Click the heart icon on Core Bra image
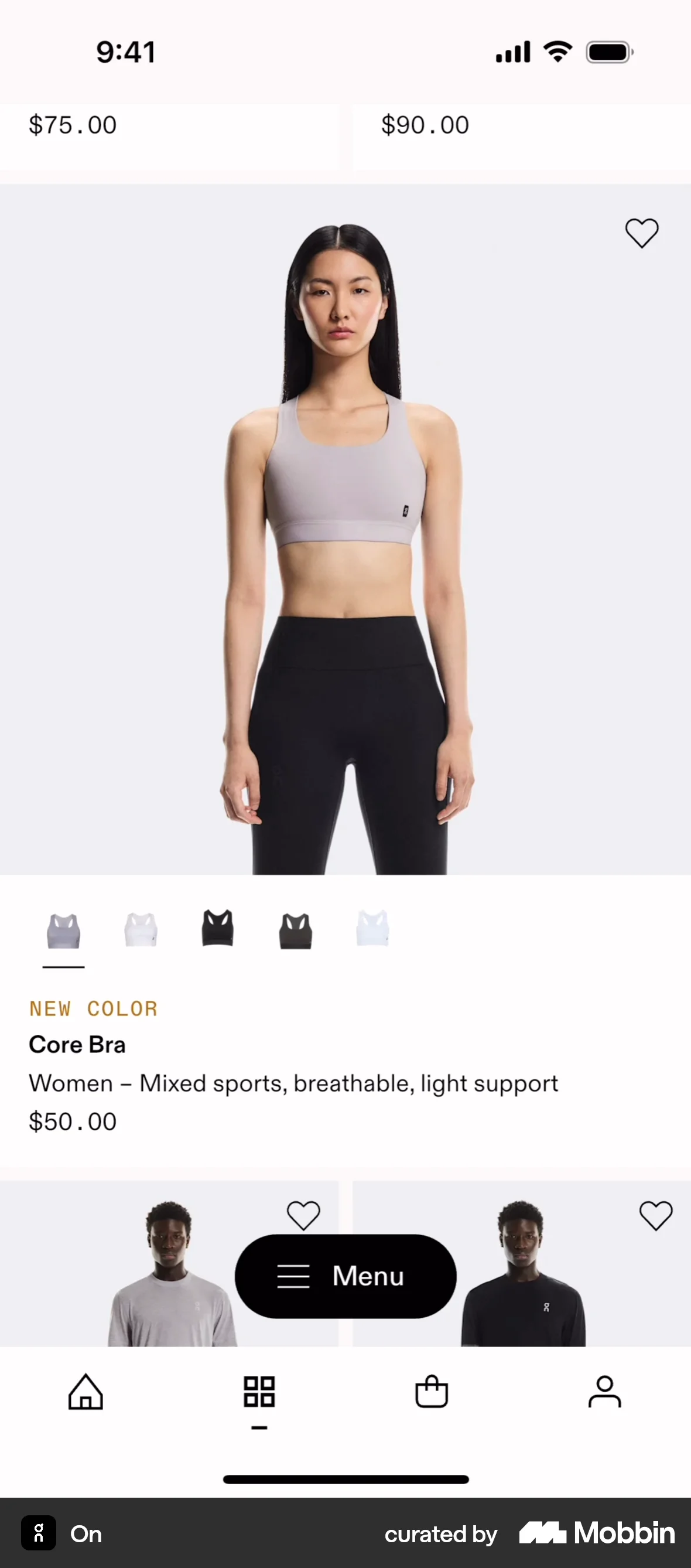Screen dimensions: 691x1568 tap(642, 233)
